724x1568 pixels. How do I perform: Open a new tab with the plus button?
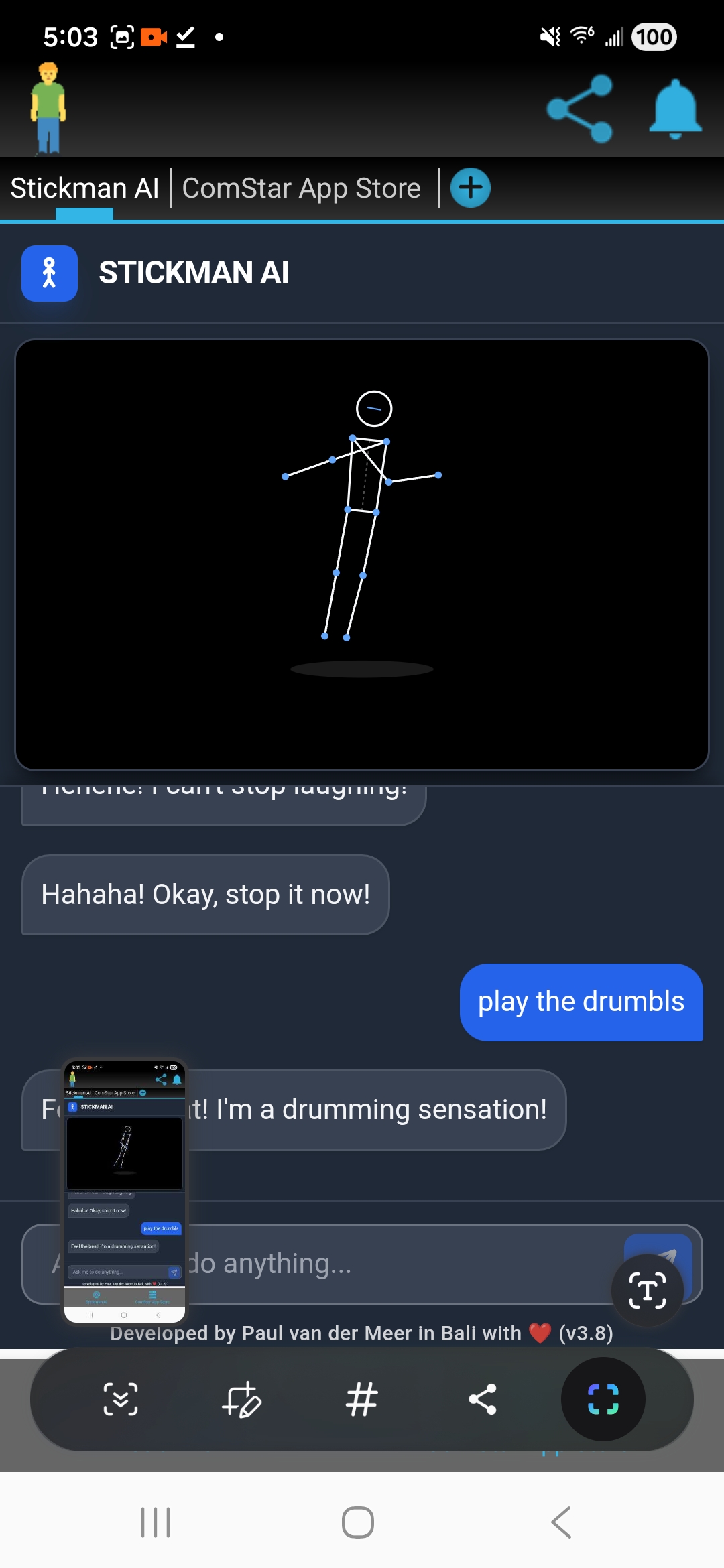tap(470, 188)
